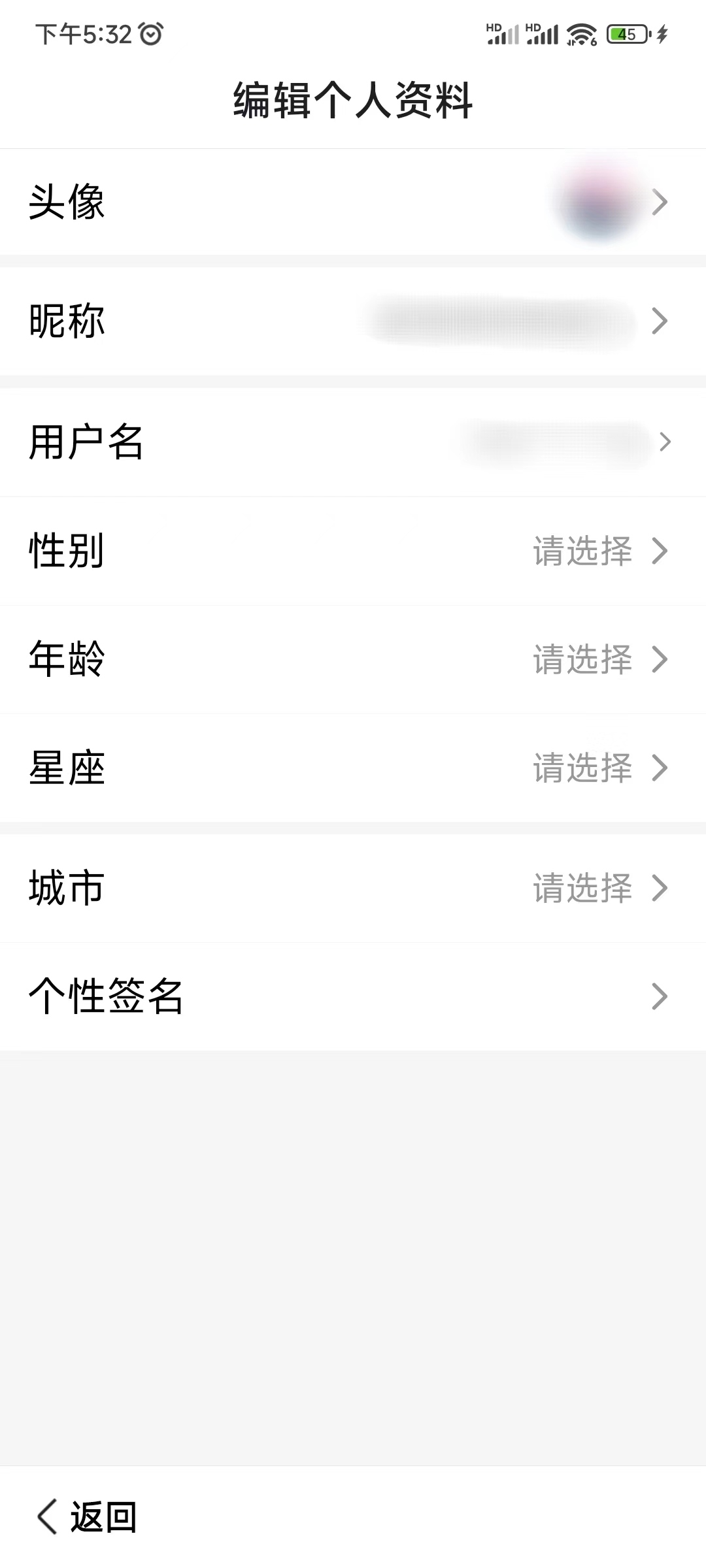Expand the 年龄 selection row
The height and width of the screenshot is (1568, 706).
[353, 661]
